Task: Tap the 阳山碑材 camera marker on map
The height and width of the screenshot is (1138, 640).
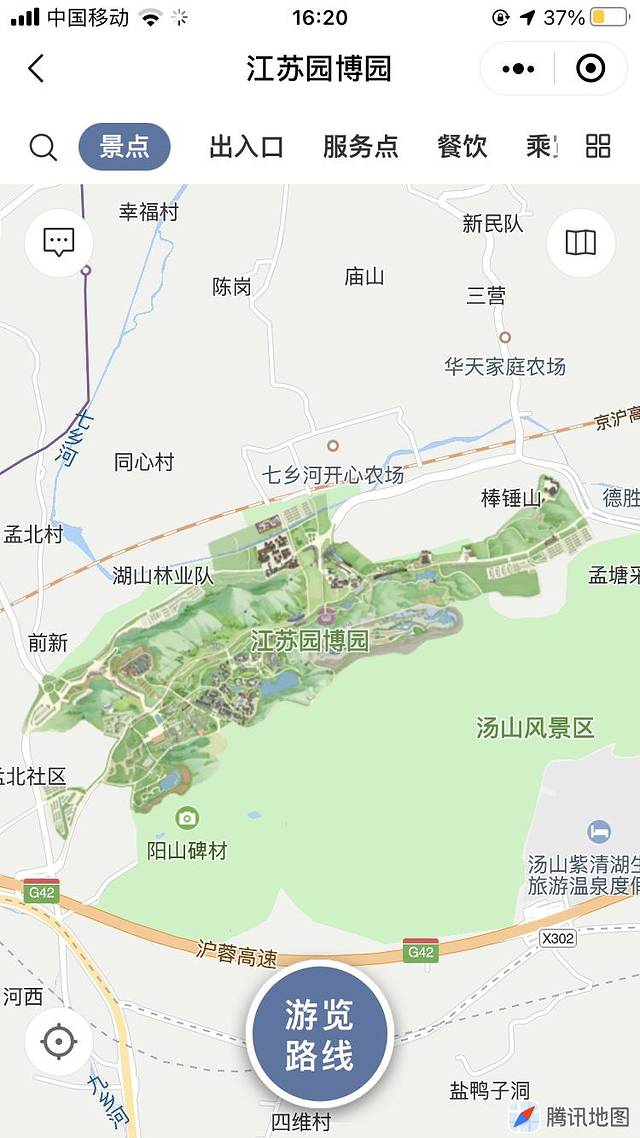Action: [187, 819]
